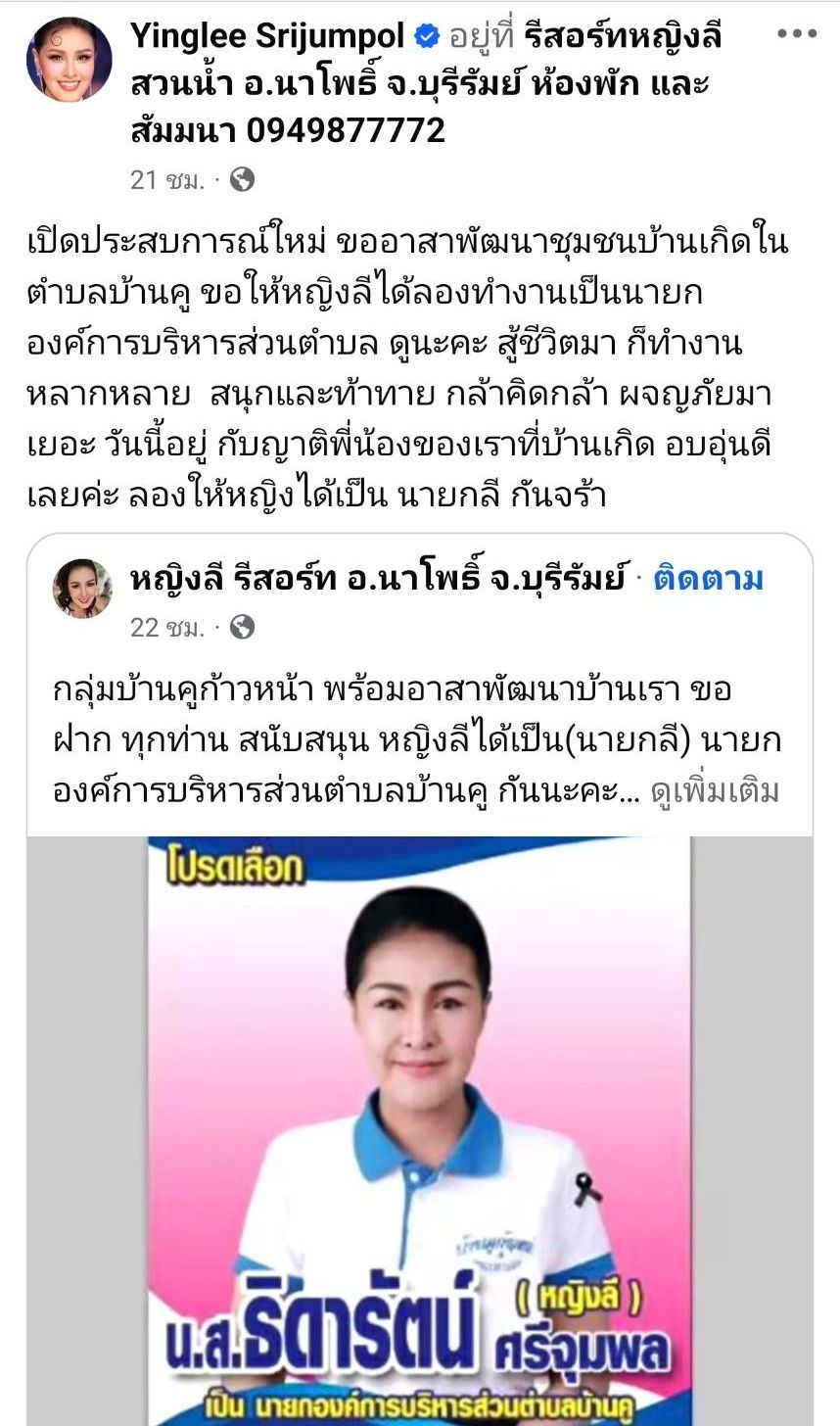Open the post options three-dot menu
This screenshot has height=1426, width=840.
click(x=797, y=34)
